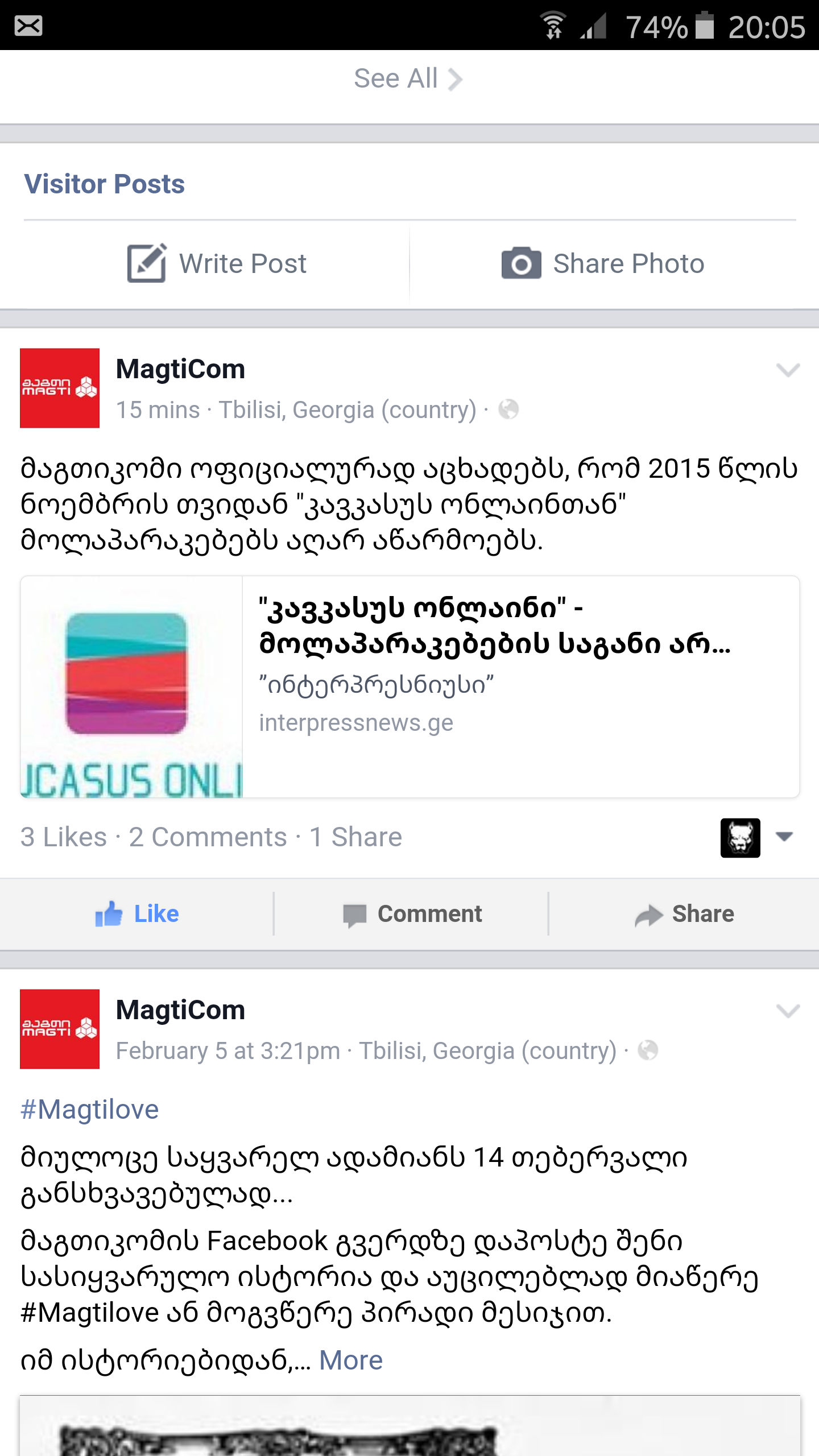Image resolution: width=819 pixels, height=1456 pixels.
Task: Open the interpressnews.ge article card
Action: [409, 686]
